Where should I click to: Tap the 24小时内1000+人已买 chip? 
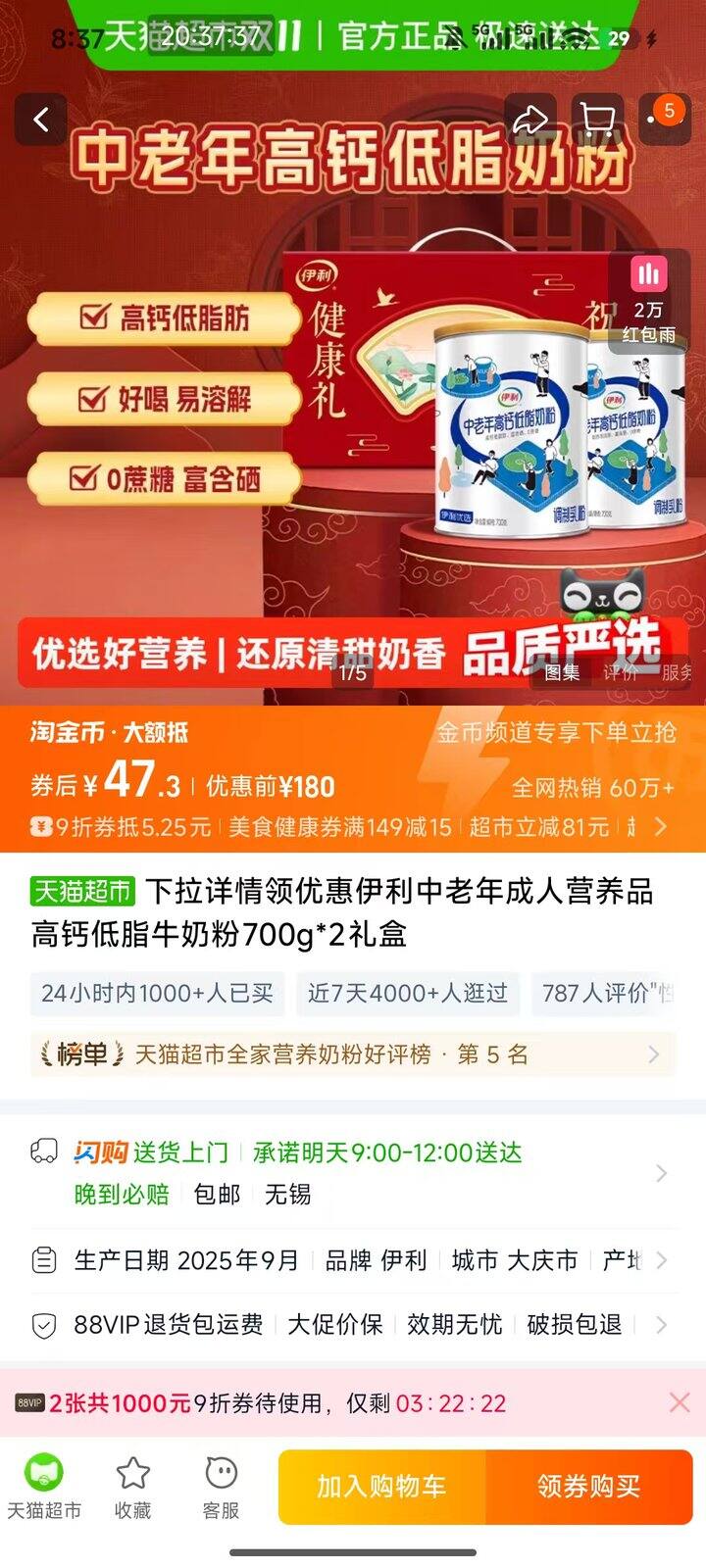tap(158, 993)
